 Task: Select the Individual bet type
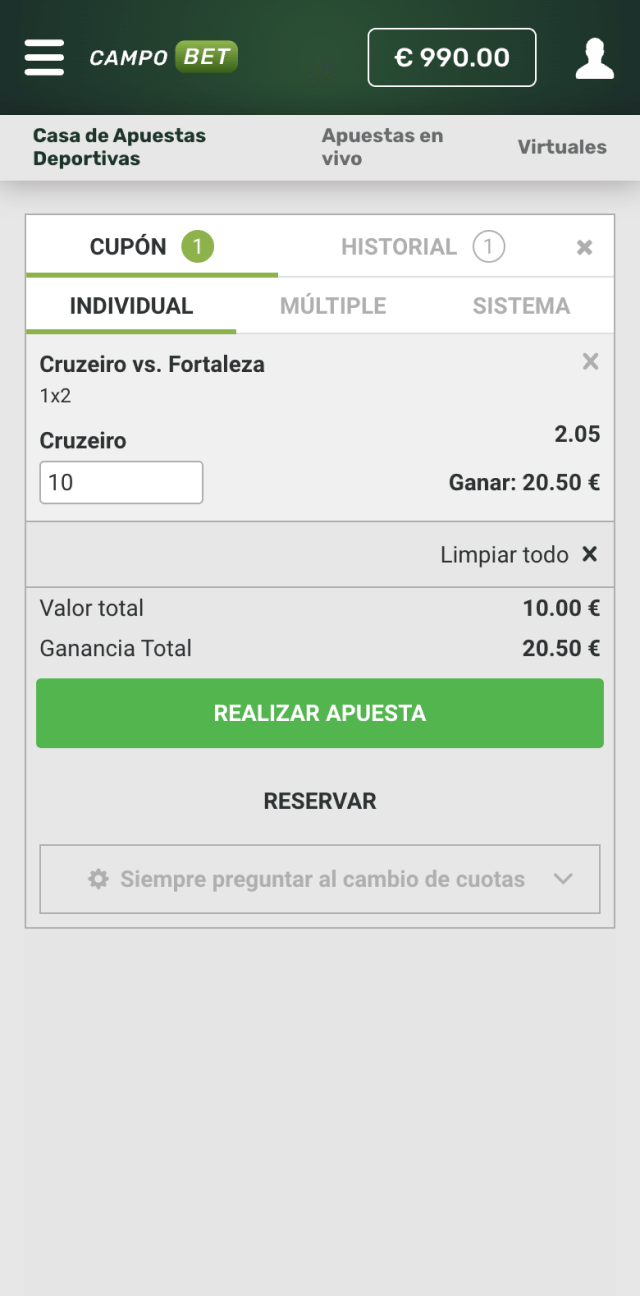click(x=131, y=306)
